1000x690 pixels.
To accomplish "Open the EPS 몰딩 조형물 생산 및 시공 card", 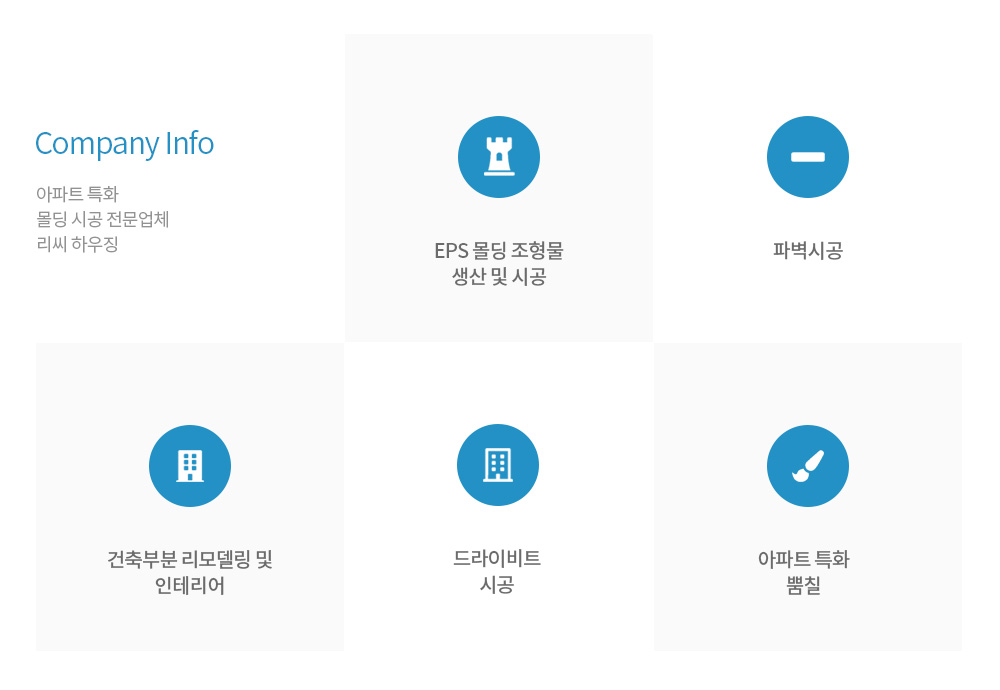I will click(499, 189).
